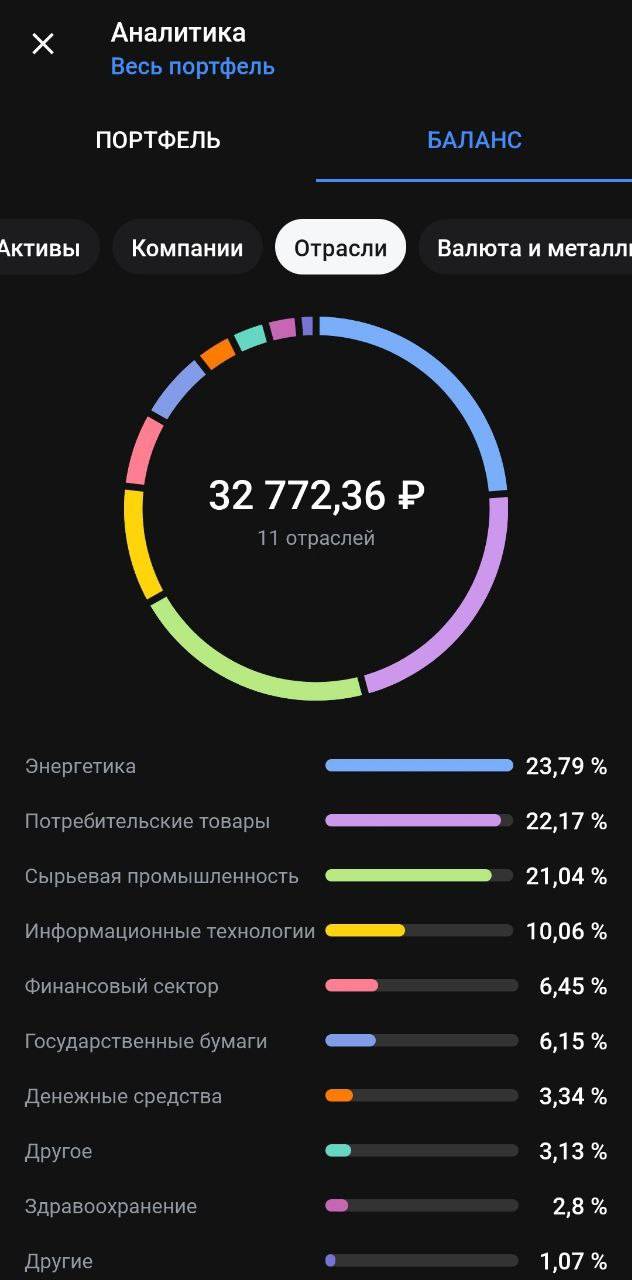
Task: Open the Финансовый сектор row
Action: click(316, 986)
